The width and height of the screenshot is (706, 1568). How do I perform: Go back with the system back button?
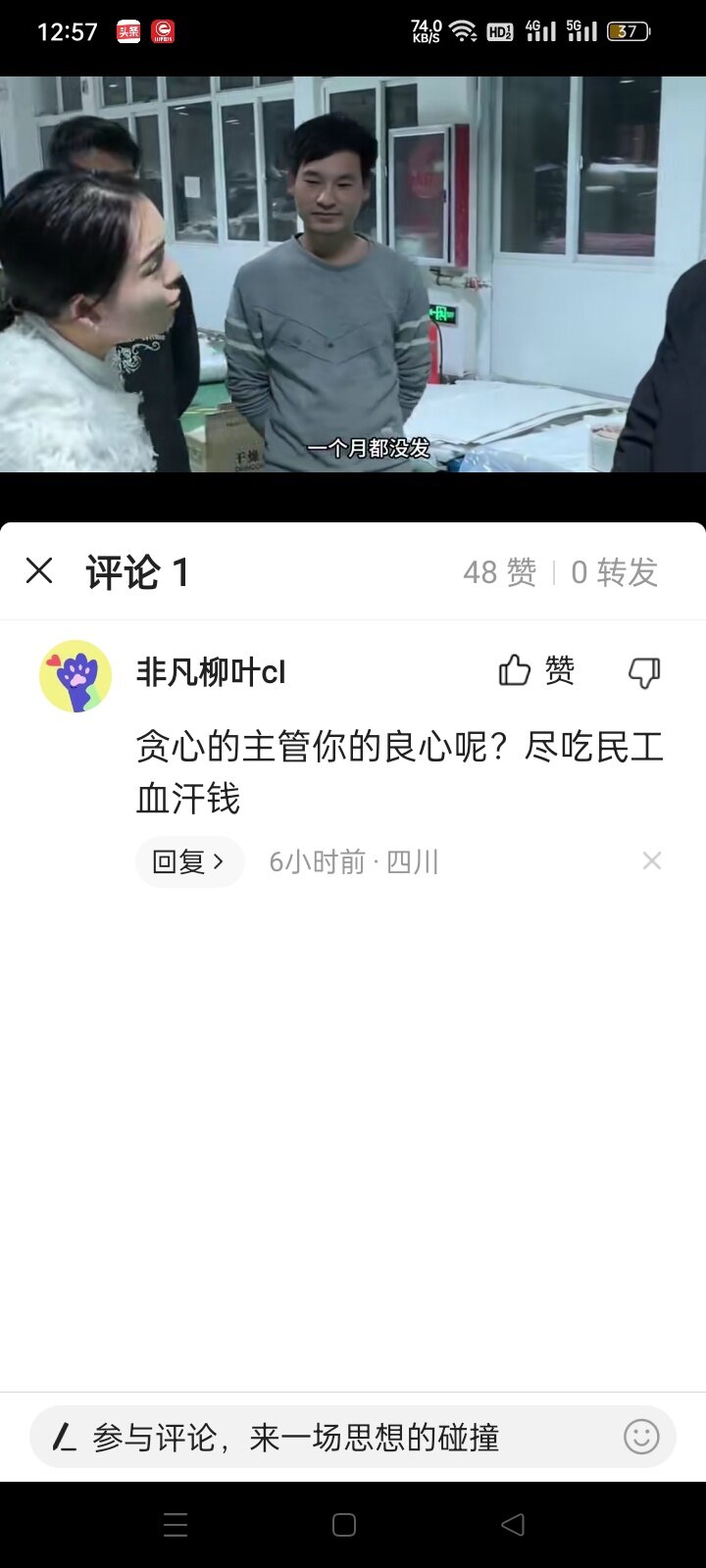(512, 1525)
